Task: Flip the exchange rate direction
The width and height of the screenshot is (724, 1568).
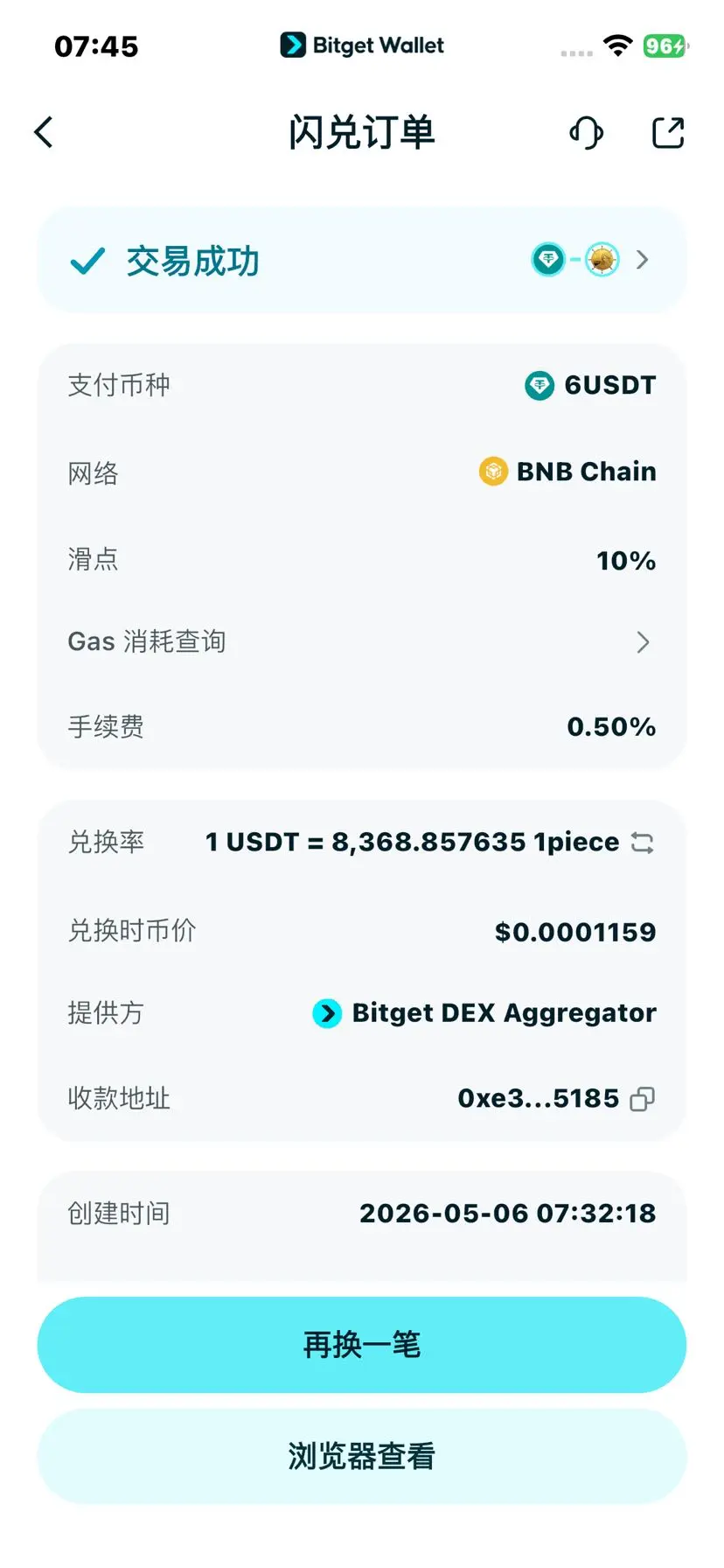Action: click(x=643, y=843)
